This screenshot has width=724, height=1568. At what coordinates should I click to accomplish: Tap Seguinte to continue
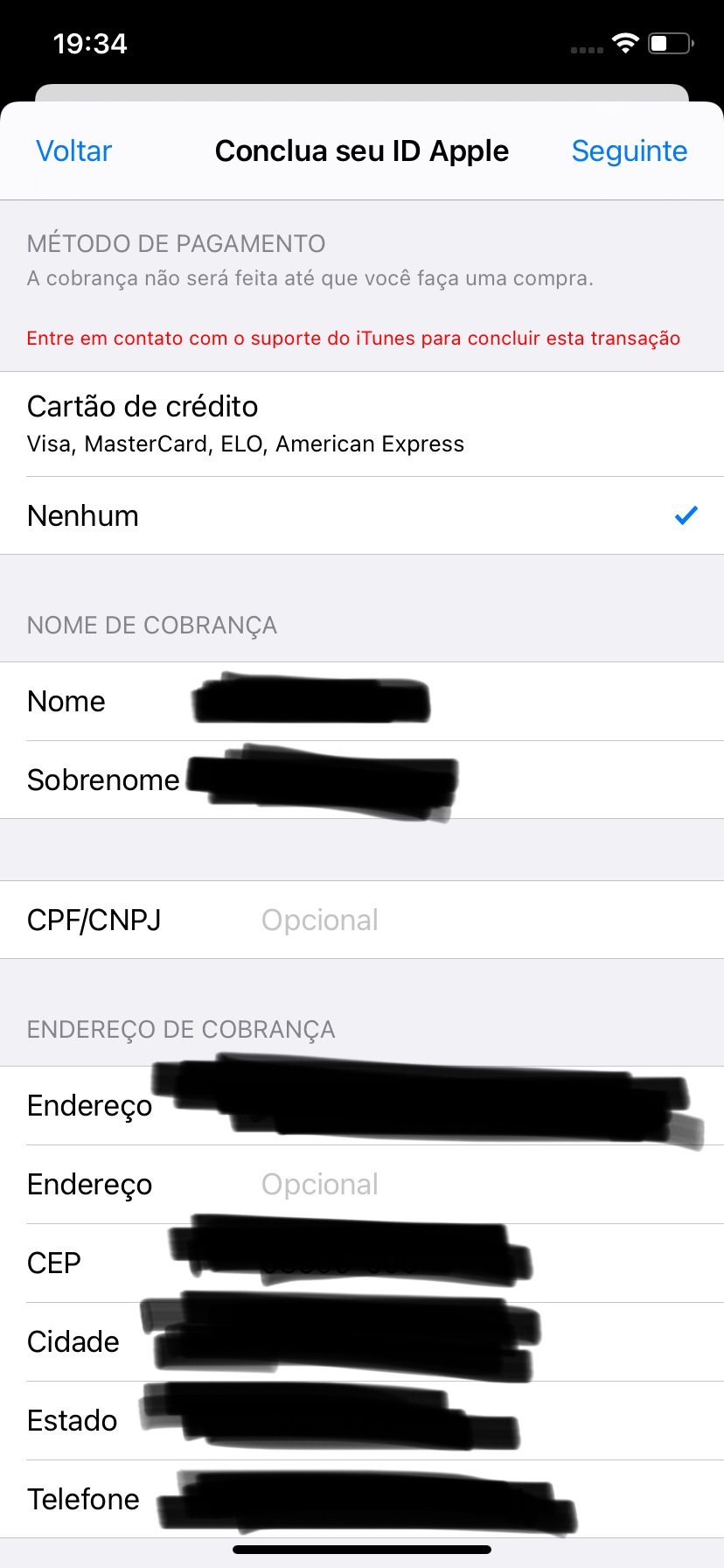point(629,151)
